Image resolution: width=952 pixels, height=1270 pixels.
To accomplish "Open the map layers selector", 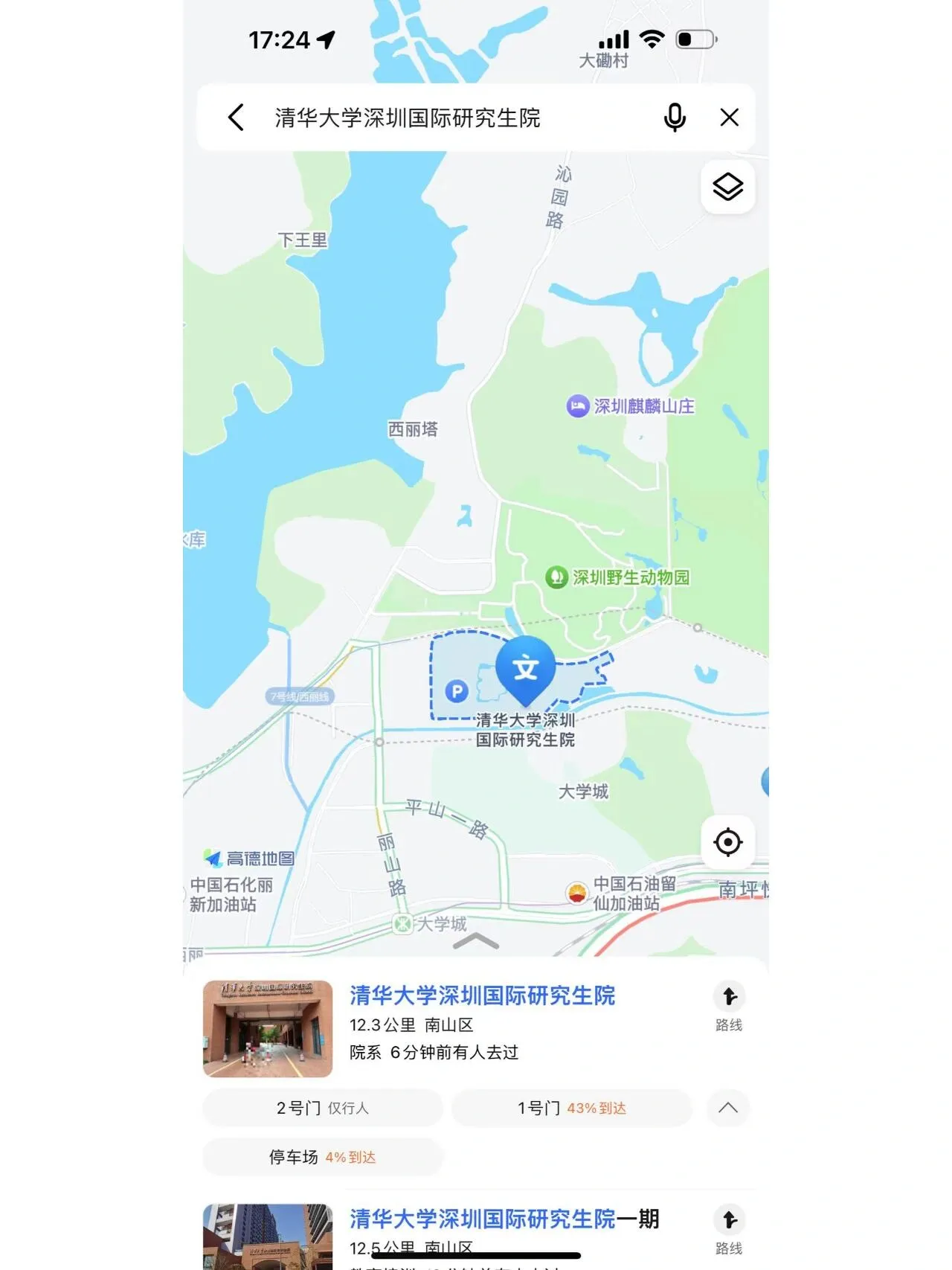I will pyautogui.click(x=727, y=187).
